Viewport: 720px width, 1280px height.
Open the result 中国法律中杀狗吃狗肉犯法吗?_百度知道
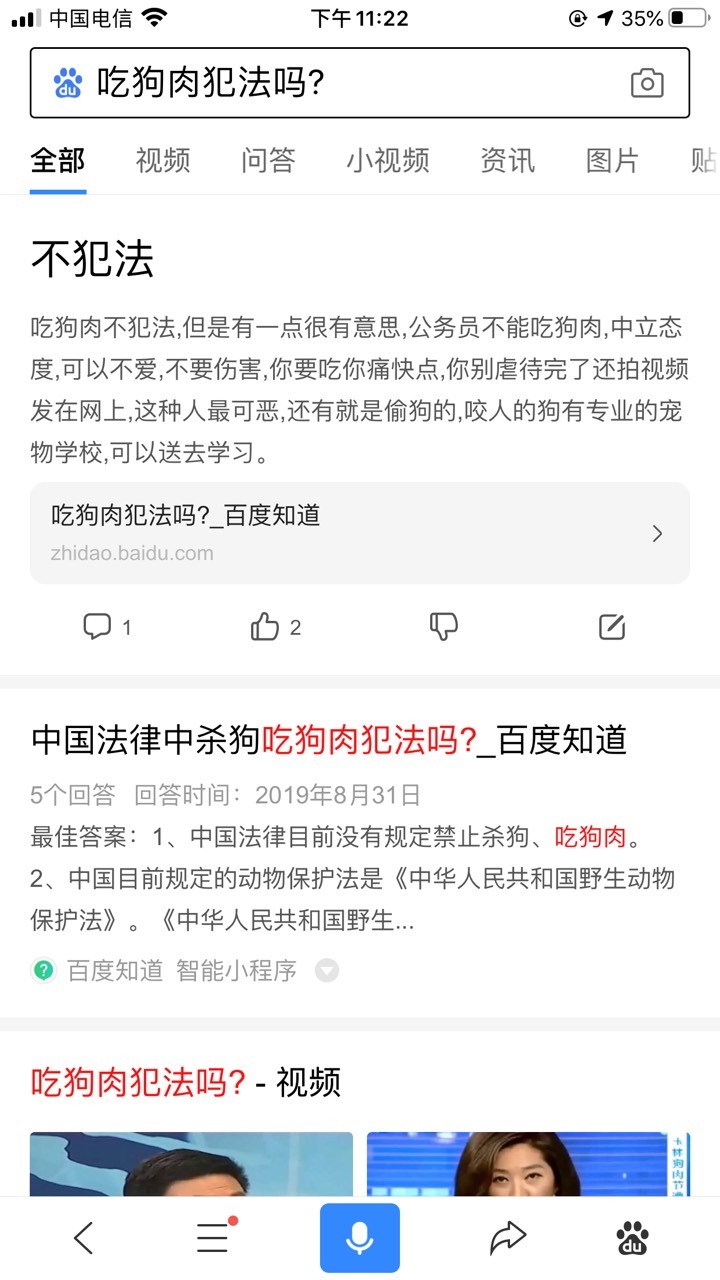point(329,741)
